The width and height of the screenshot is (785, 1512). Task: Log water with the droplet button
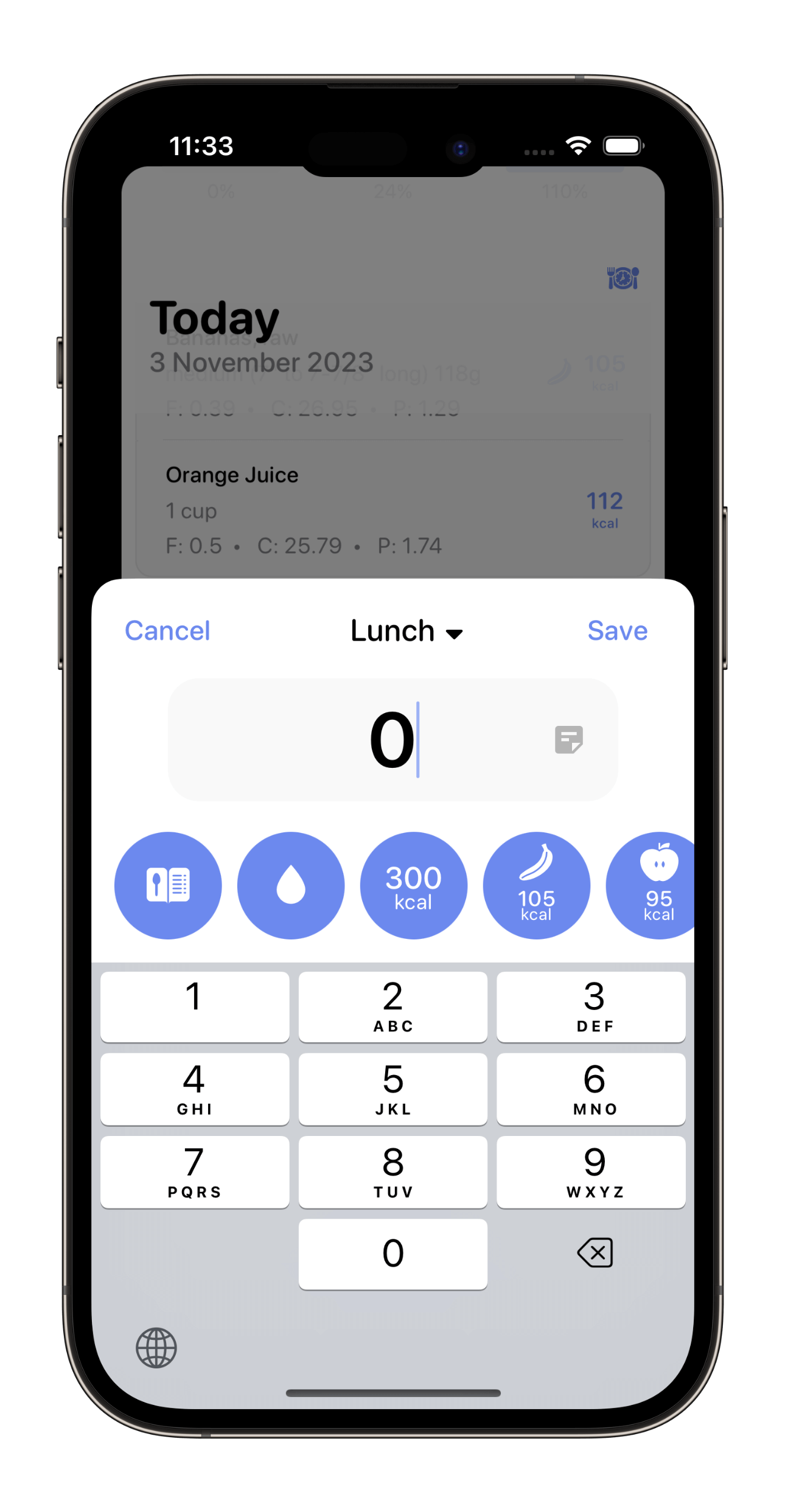click(291, 885)
